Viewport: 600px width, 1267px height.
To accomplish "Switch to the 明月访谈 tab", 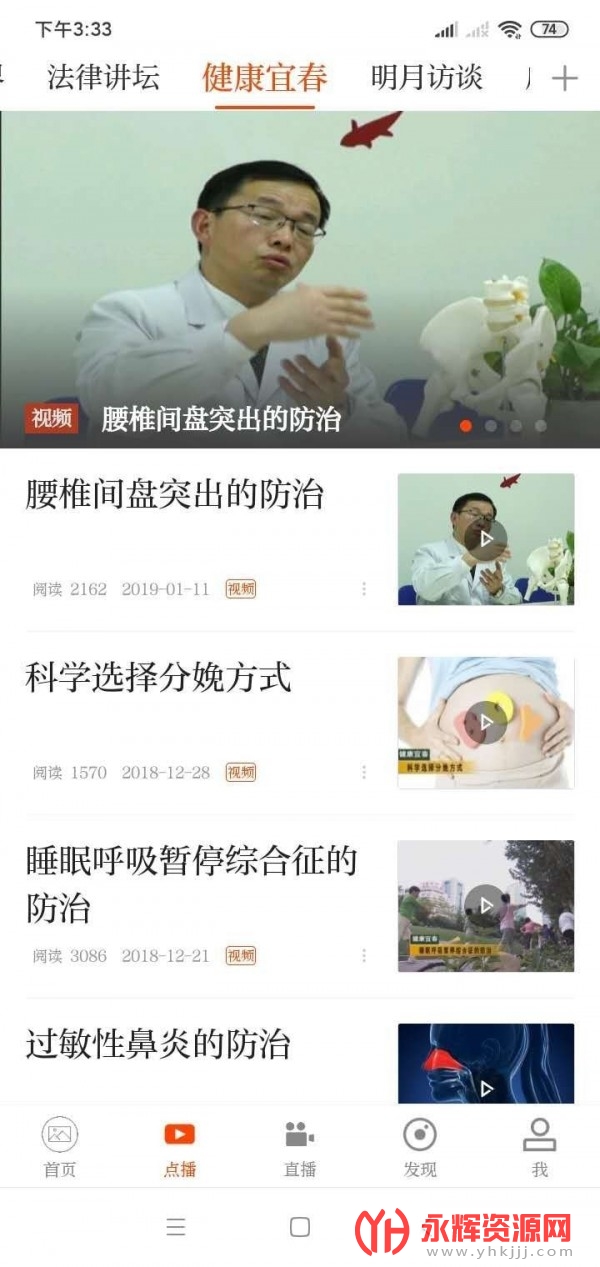I will click(426, 78).
